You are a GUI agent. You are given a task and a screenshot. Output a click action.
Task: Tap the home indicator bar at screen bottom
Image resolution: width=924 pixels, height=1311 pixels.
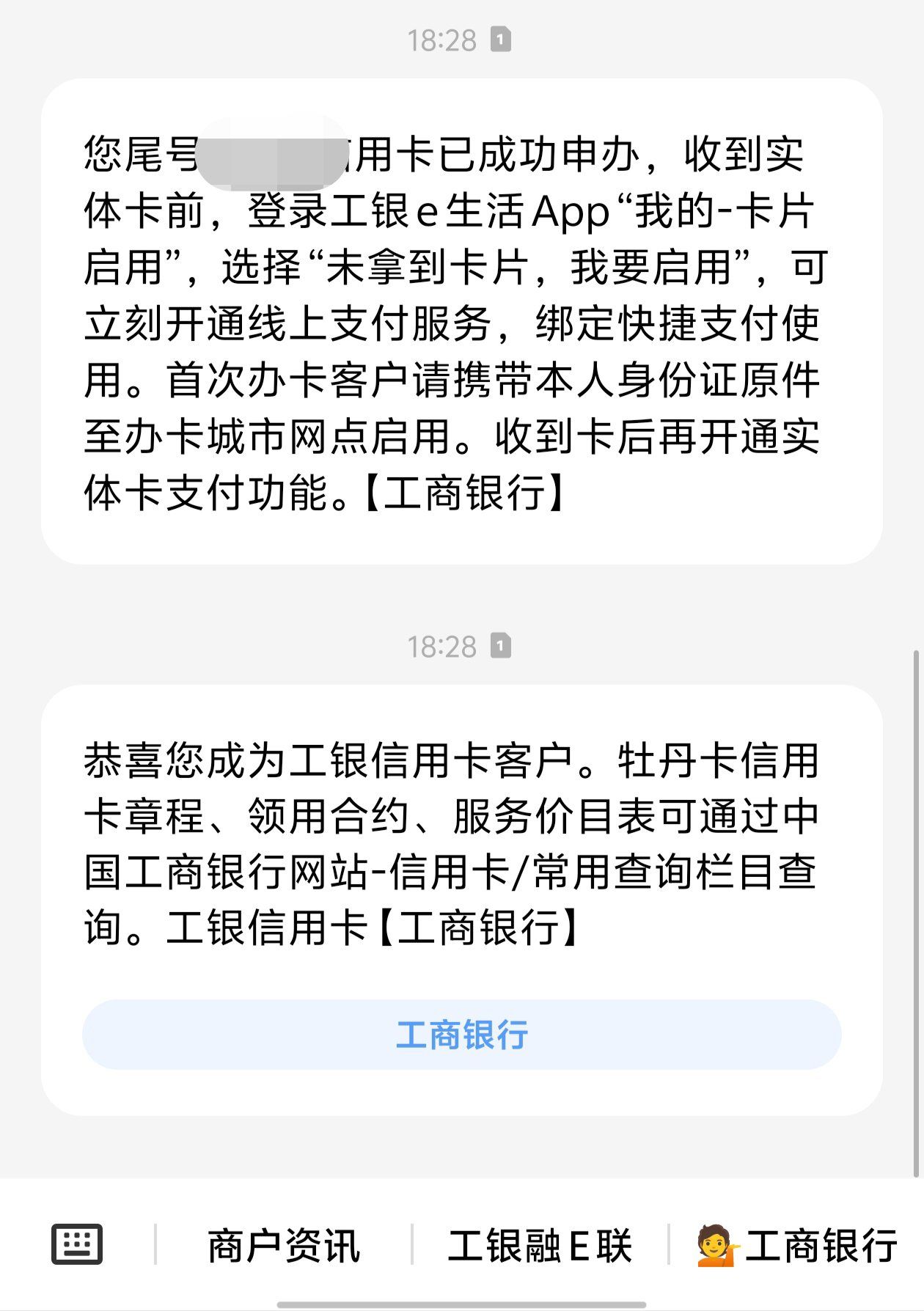(462, 1304)
